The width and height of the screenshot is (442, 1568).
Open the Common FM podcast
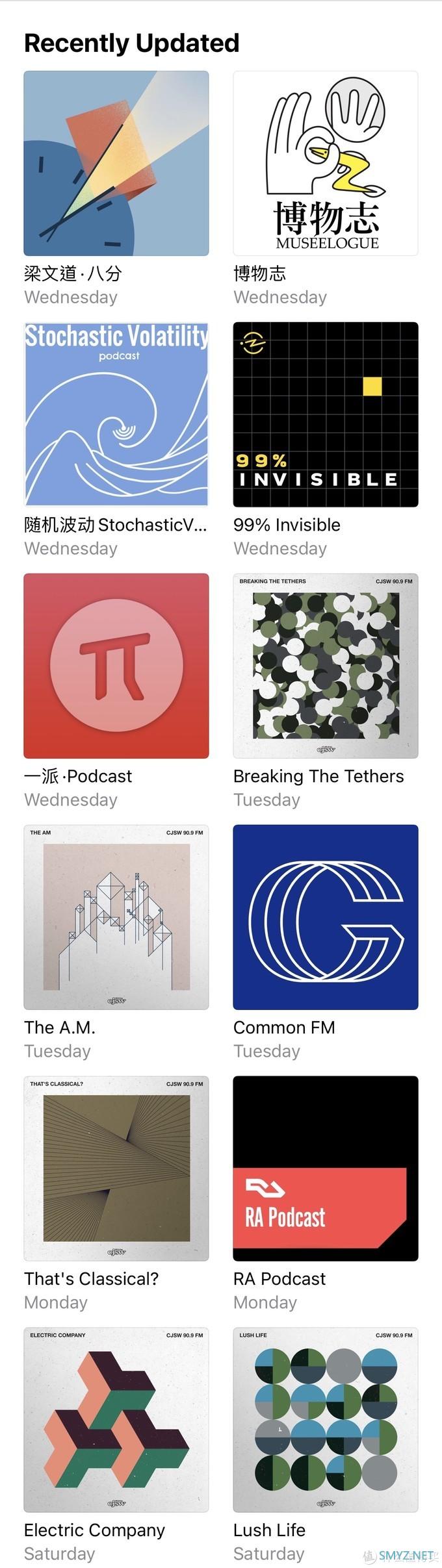pyautogui.click(x=326, y=917)
